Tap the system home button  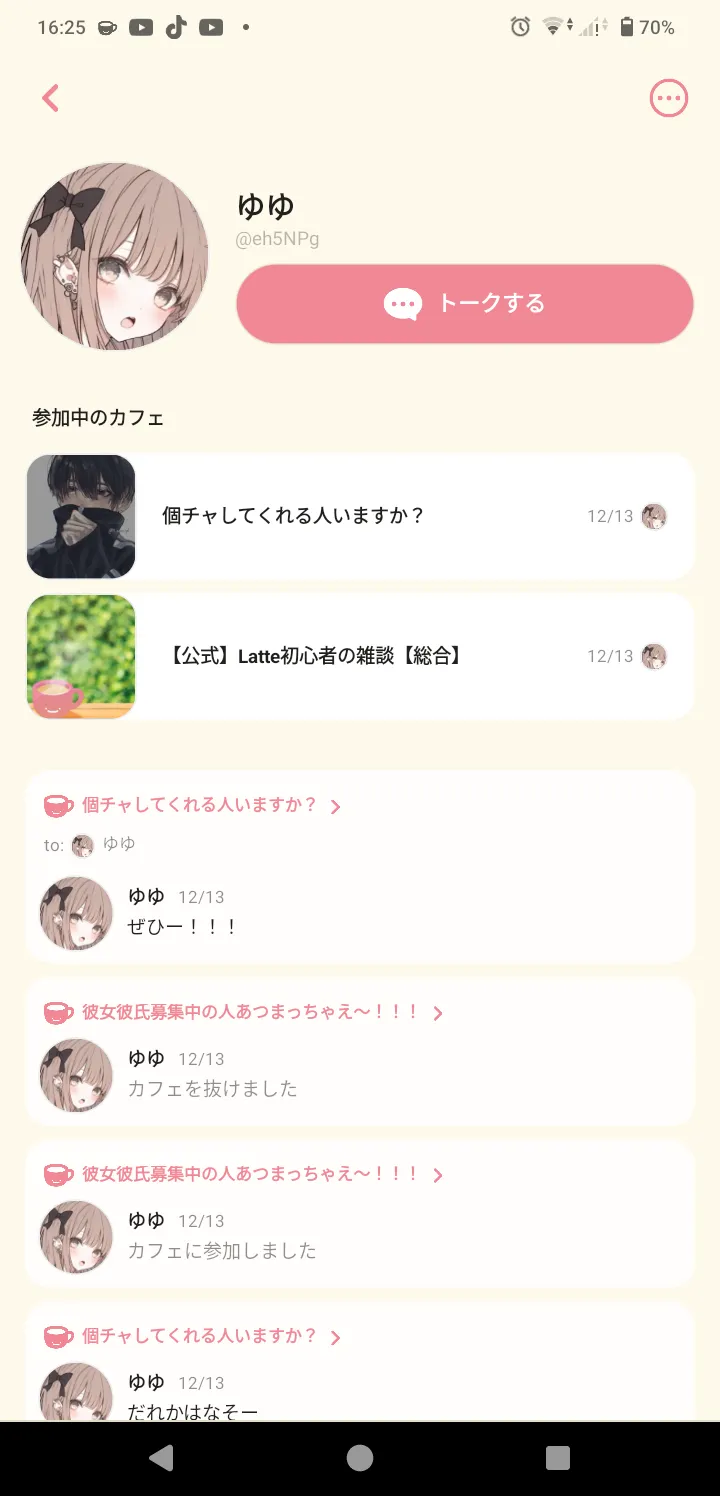[360, 1458]
